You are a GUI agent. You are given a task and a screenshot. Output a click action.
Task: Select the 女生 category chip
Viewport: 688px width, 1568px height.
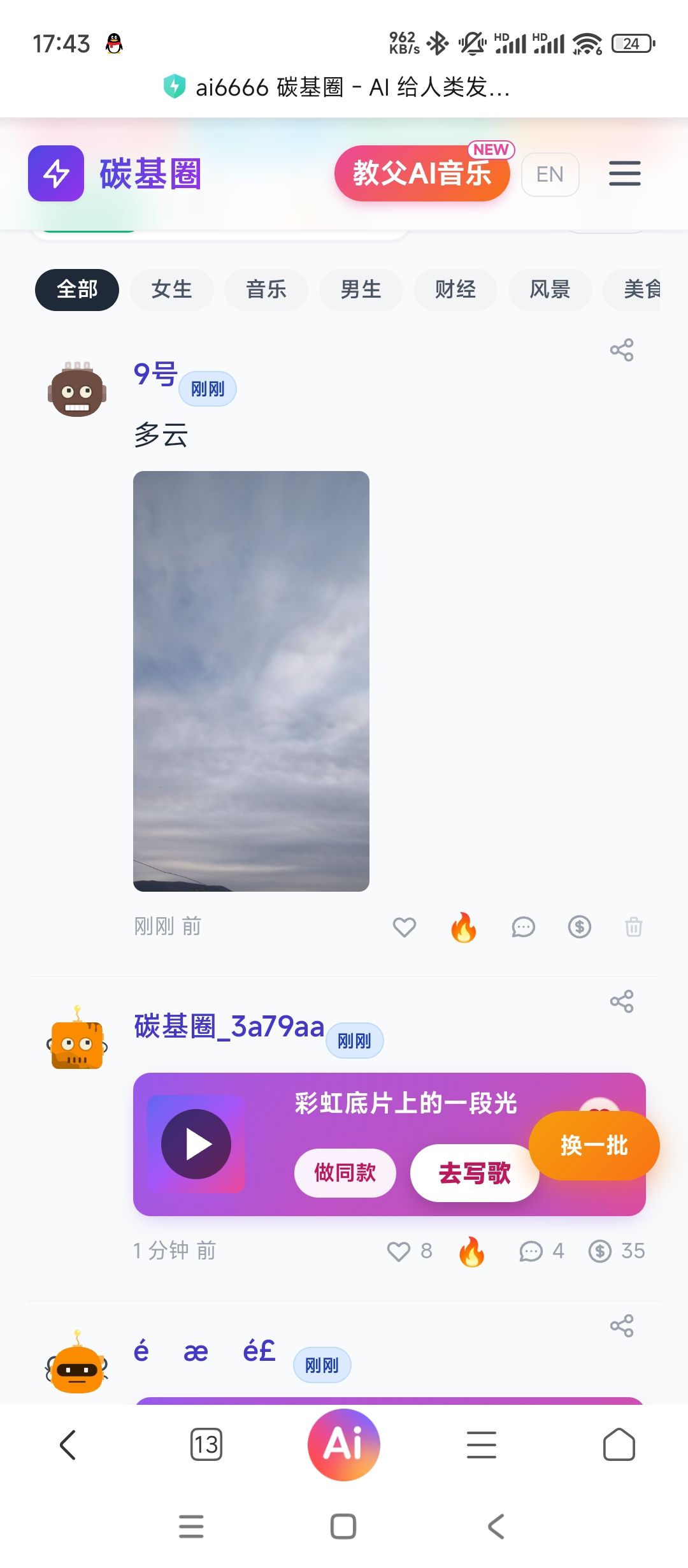[x=172, y=290]
